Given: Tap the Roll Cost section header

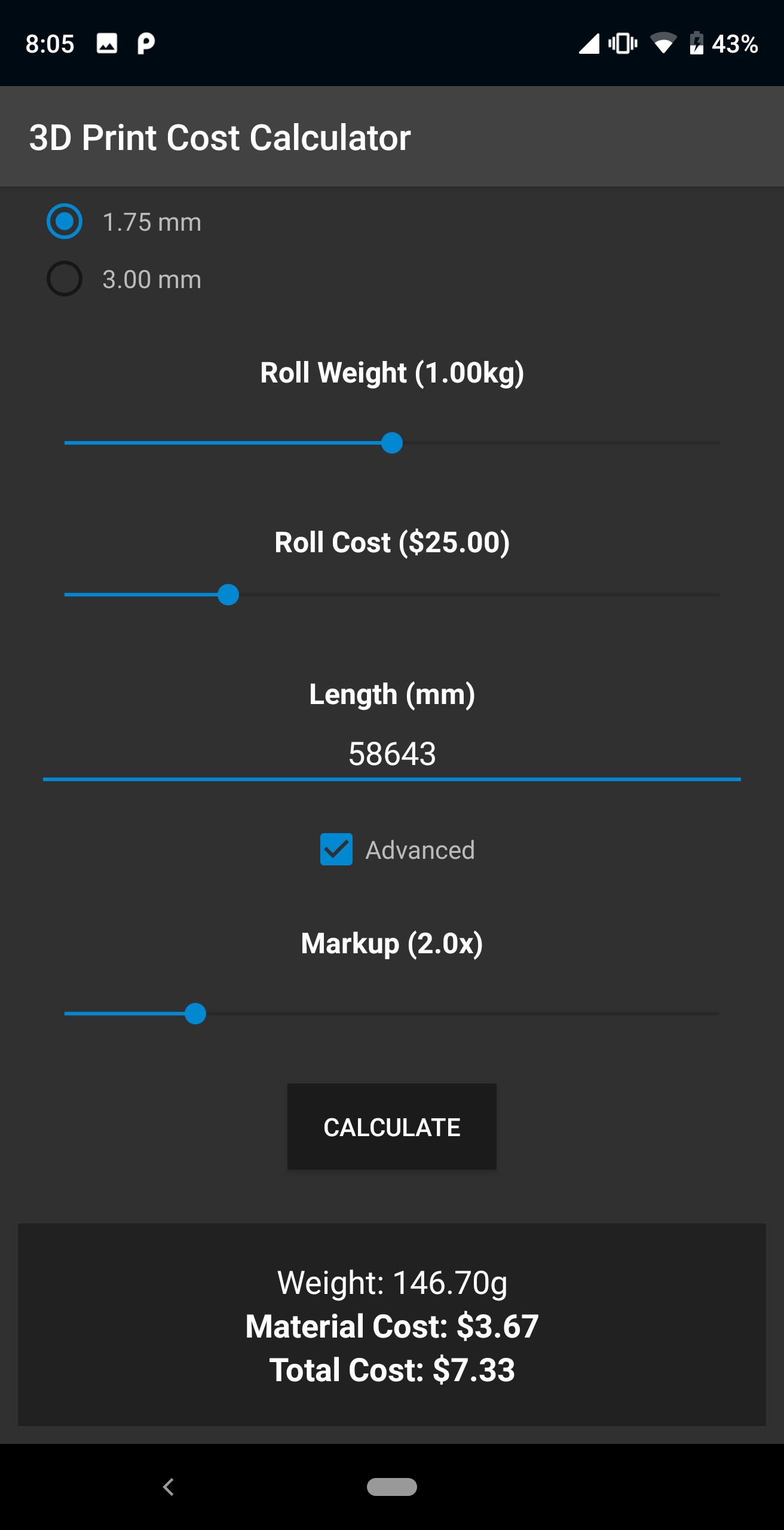Looking at the screenshot, I should coord(391,543).
